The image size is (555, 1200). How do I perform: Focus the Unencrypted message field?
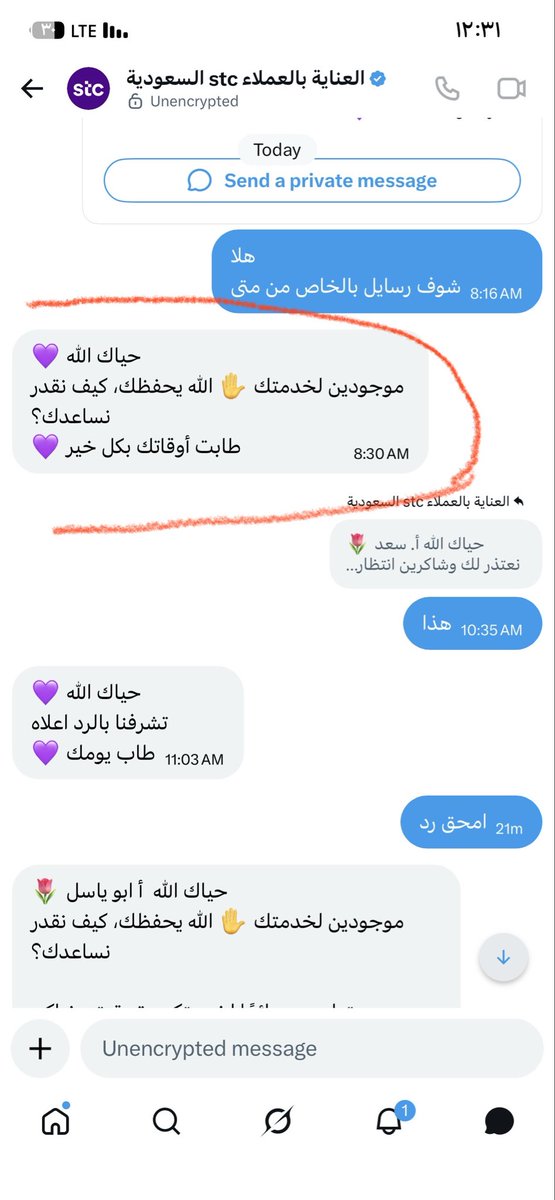310,1048
